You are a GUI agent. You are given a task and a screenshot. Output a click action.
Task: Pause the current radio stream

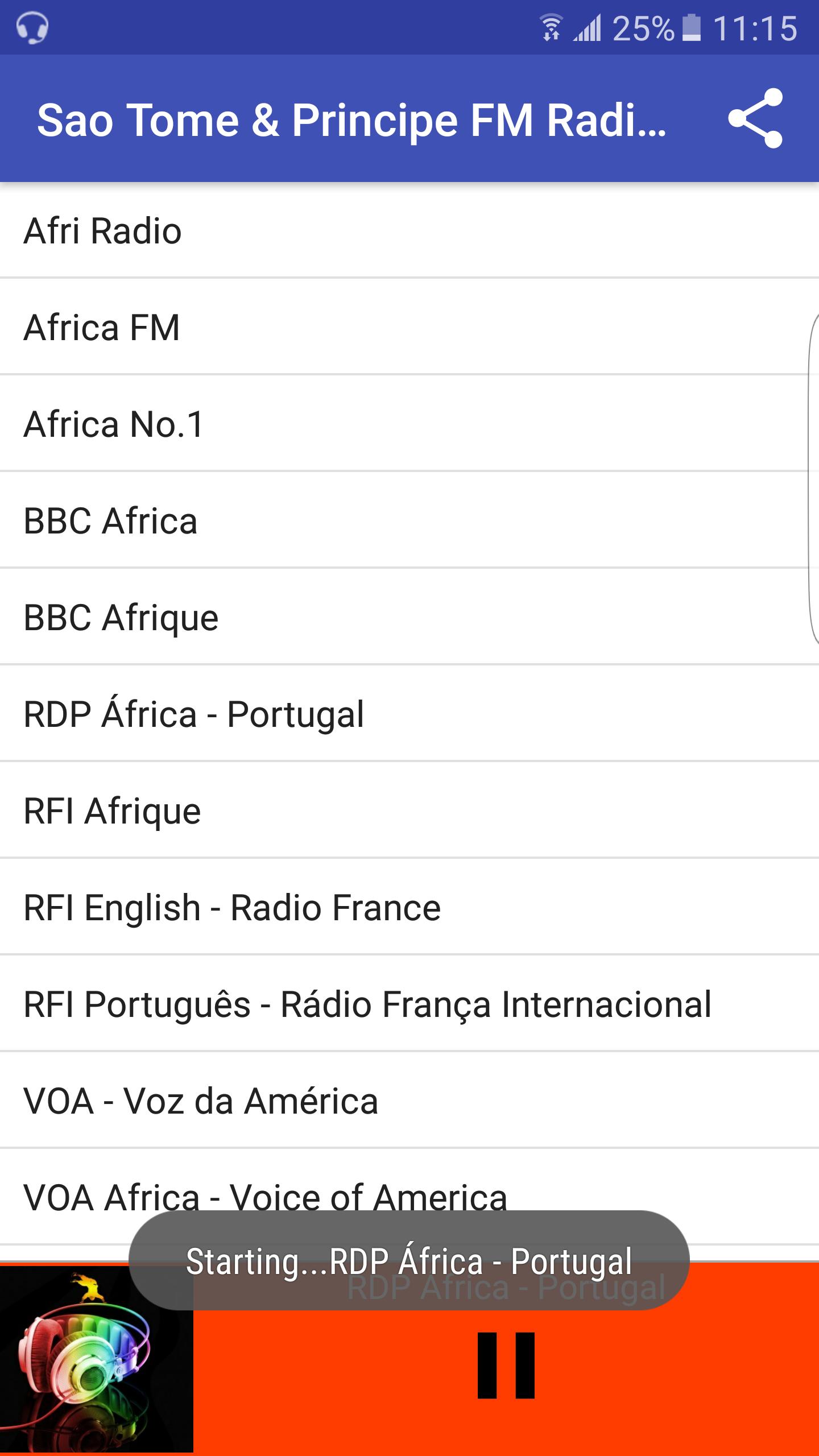click(x=506, y=1365)
